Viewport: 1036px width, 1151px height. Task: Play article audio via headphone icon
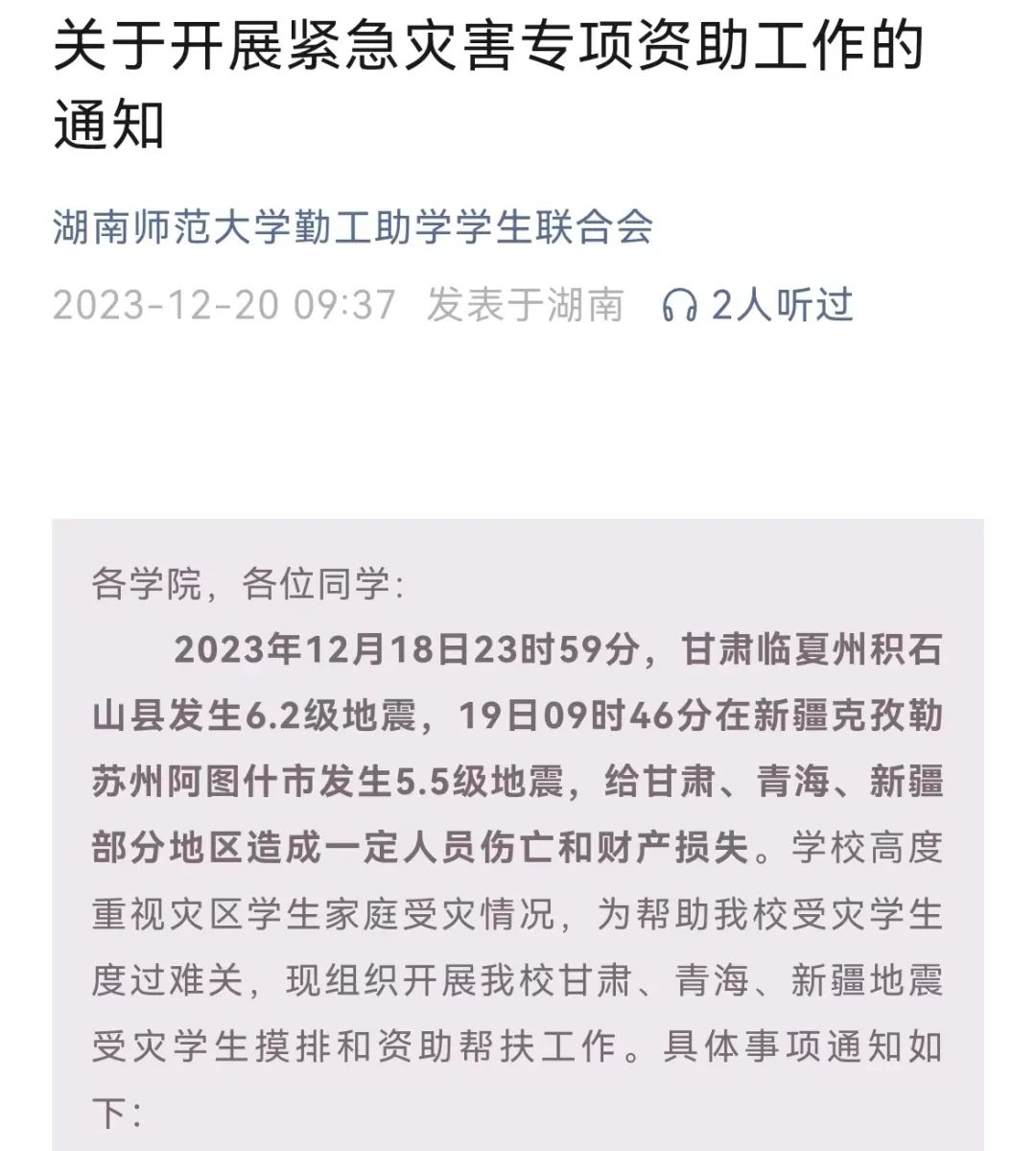[679, 306]
